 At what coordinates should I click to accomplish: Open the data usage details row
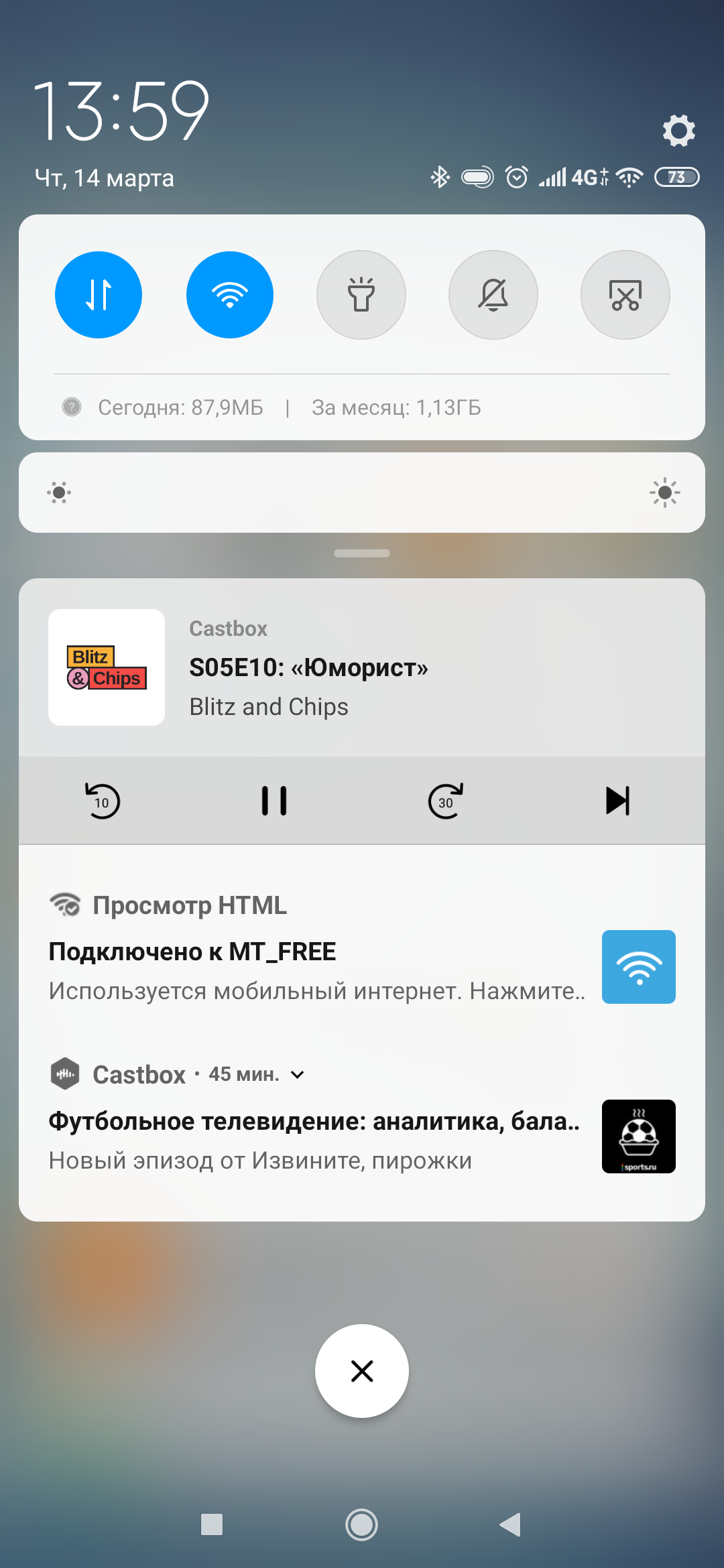coord(362,407)
